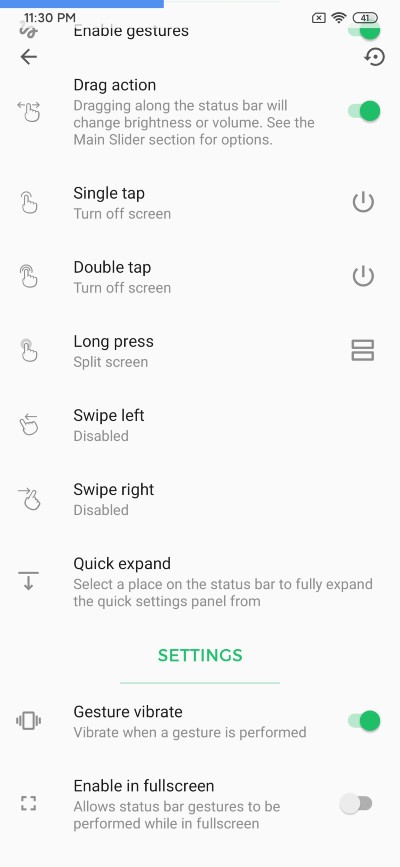This screenshot has height=867, width=400.
Task: Toggle the Enable gestures switch
Action: [x=364, y=30]
